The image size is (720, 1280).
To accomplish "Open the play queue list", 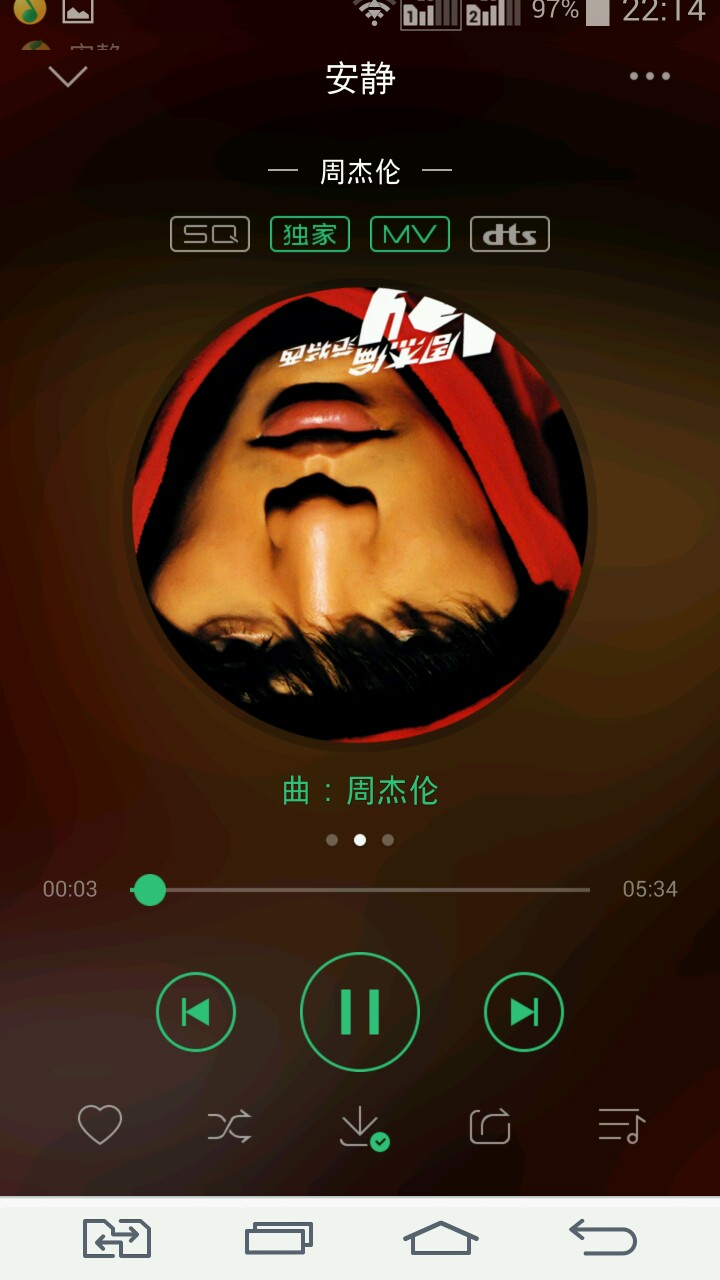I will 621,1126.
